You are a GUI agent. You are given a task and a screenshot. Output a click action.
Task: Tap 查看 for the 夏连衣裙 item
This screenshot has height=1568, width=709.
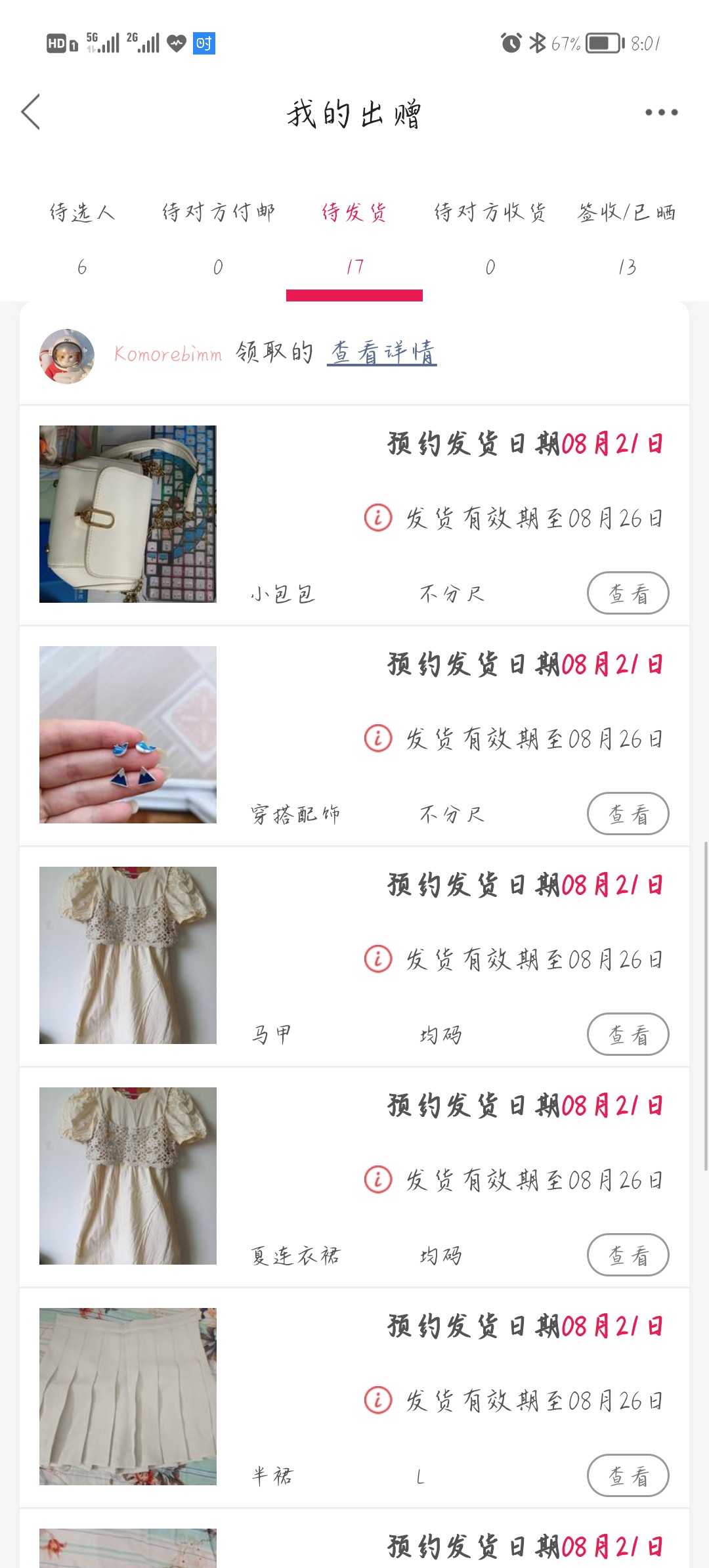pyautogui.click(x=628, y=1255)
